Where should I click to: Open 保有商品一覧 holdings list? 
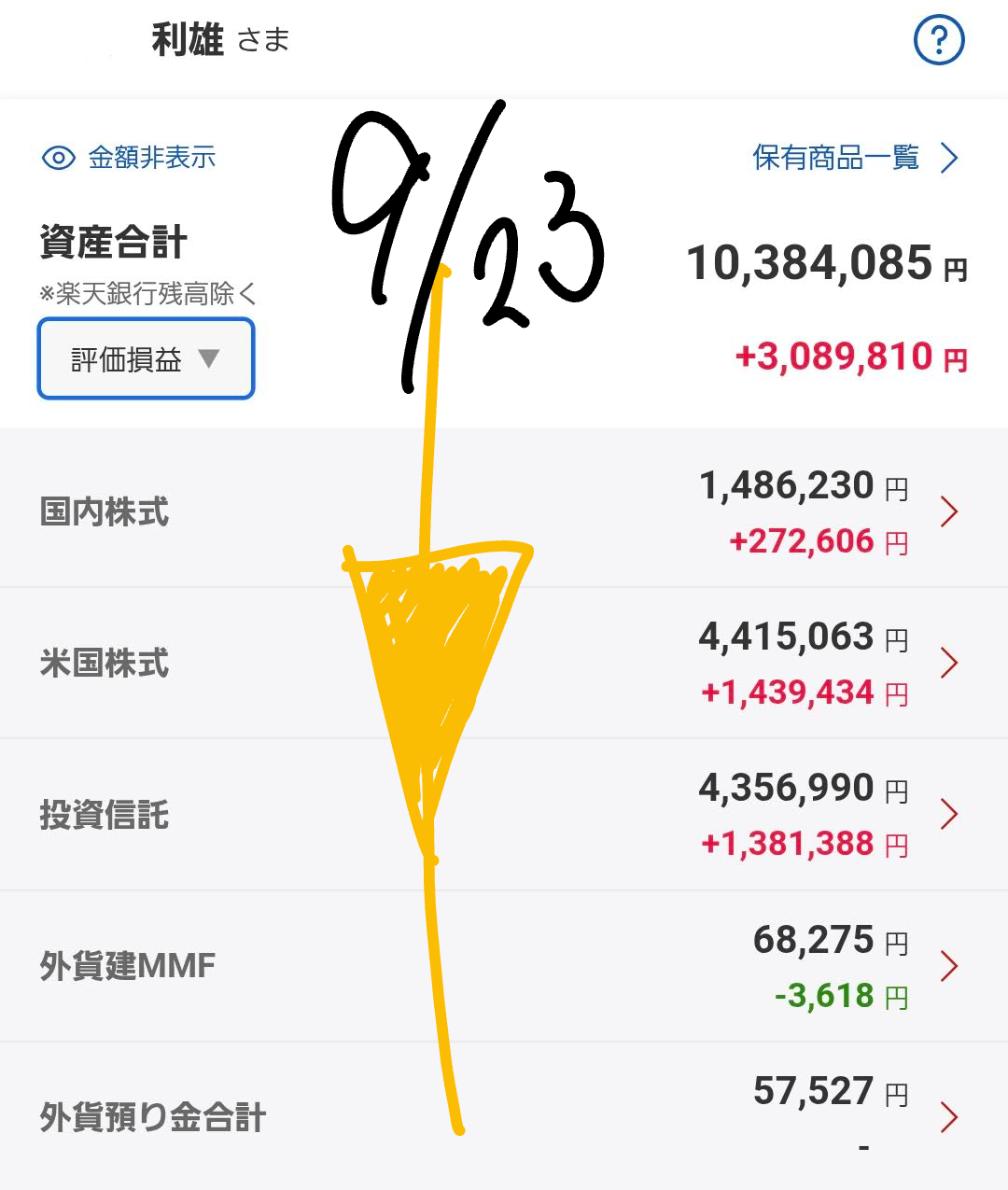854,158
